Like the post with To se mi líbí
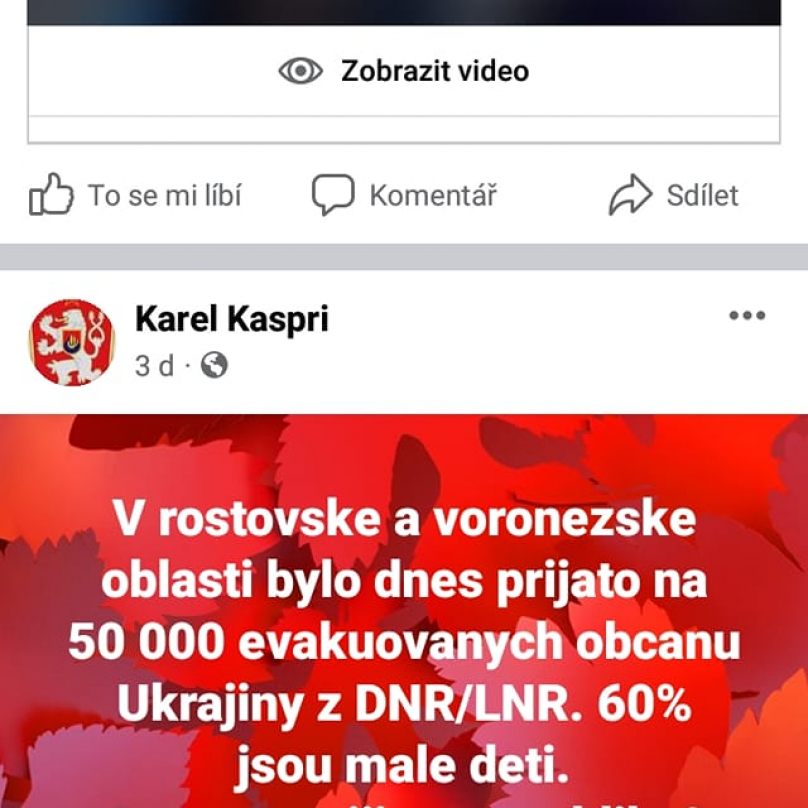This screenshot has width=808, height=808. click(x=135, y=195)
